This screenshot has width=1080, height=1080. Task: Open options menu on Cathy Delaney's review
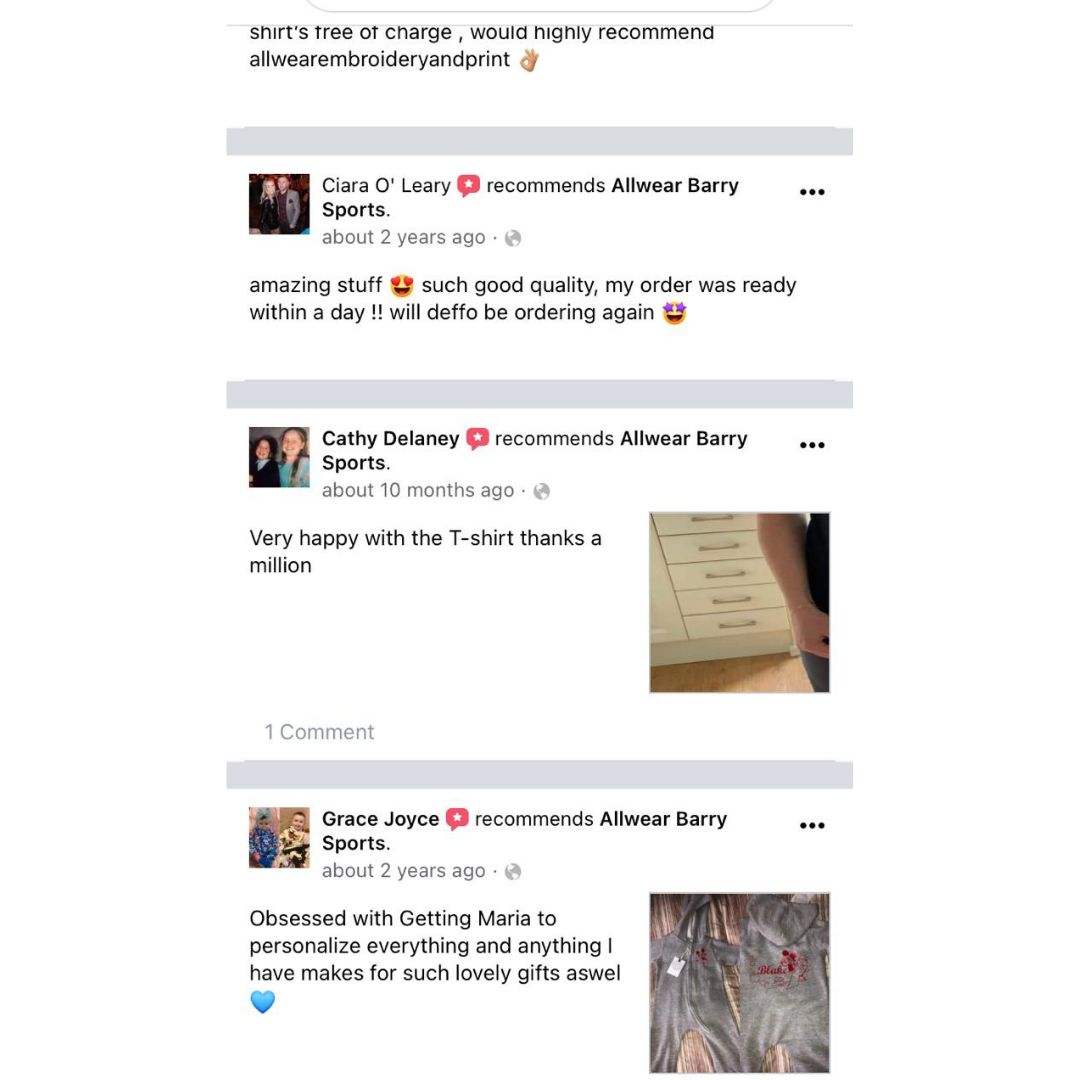tap(812, 445)
